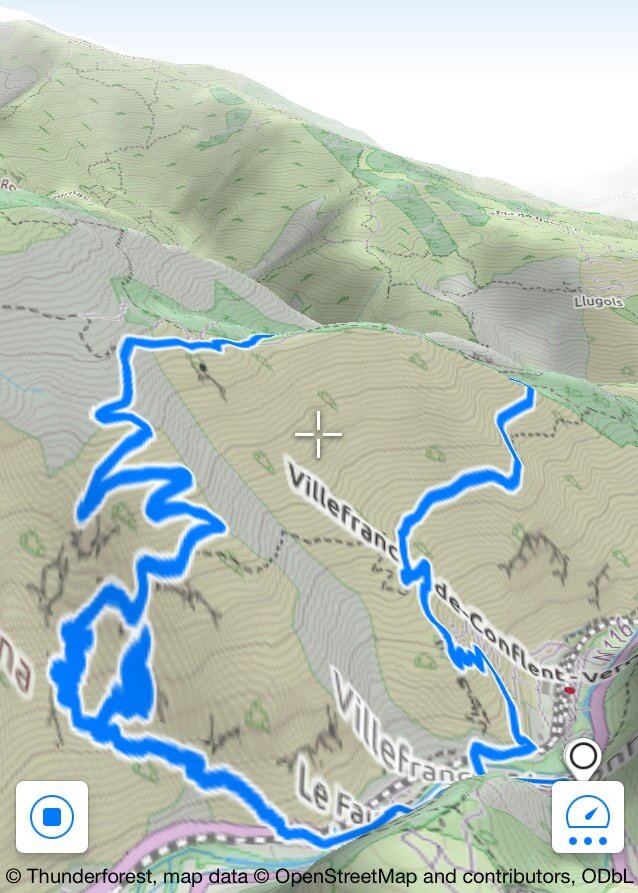Open the speedometer dashboard panel
This screenshot has height=893, width=638.
click(587, 817)
